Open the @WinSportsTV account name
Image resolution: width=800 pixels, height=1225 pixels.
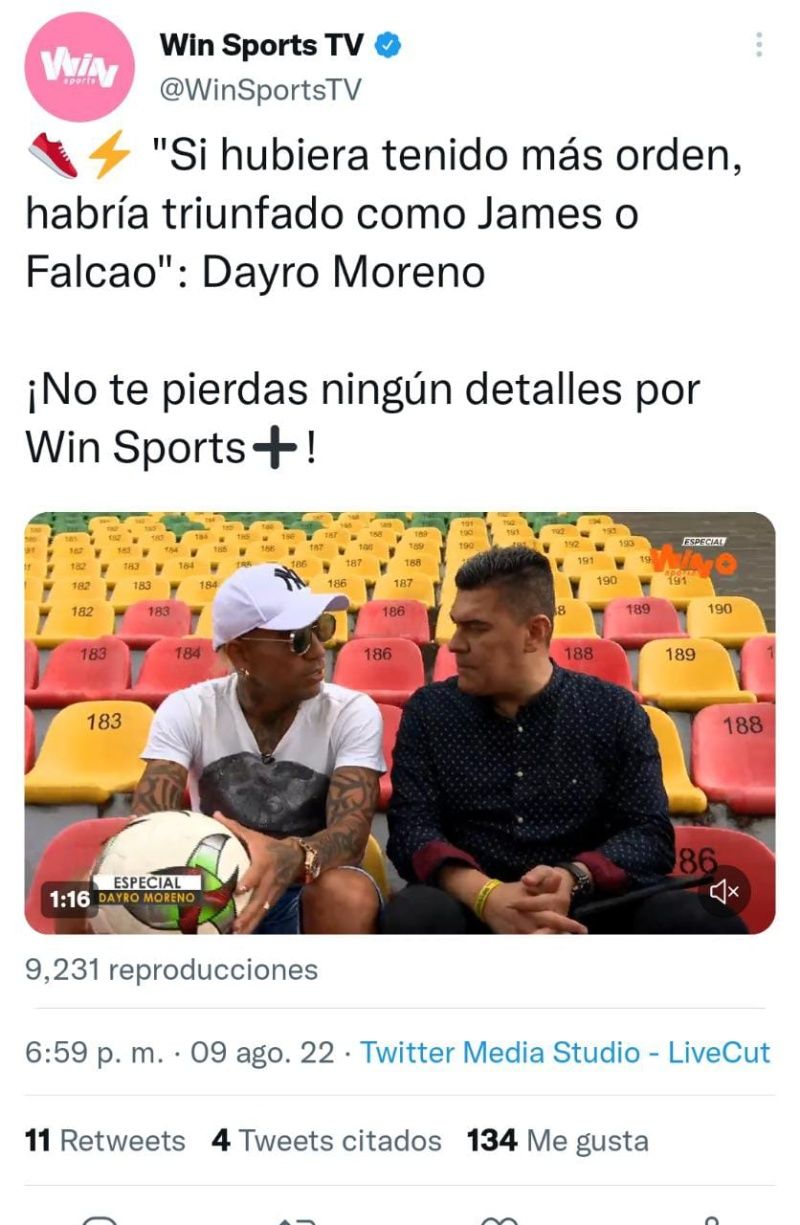click(x=259, y=90)
